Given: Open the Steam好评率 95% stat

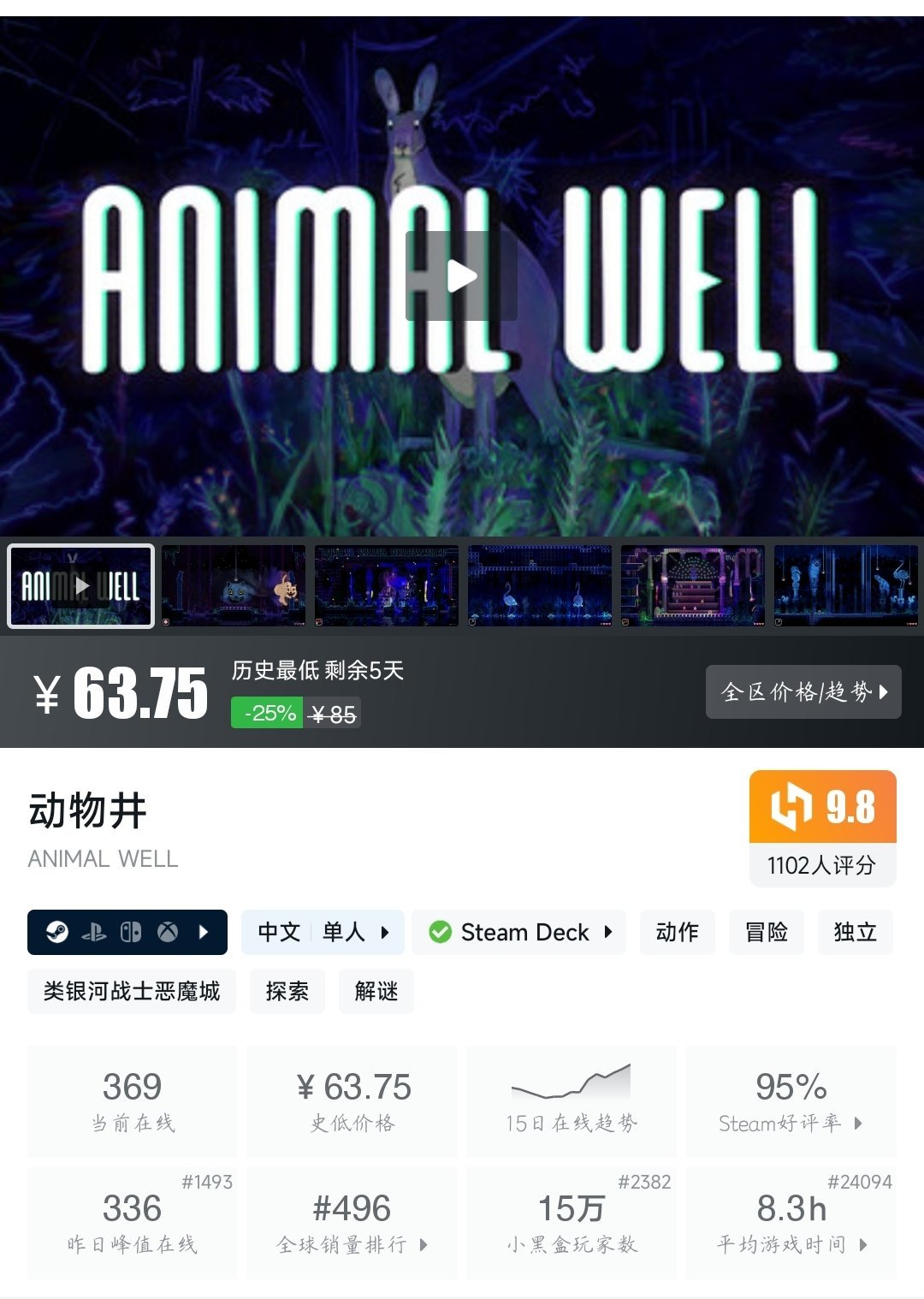Looking at the screenshot, I should click(x=791, y=1102).
